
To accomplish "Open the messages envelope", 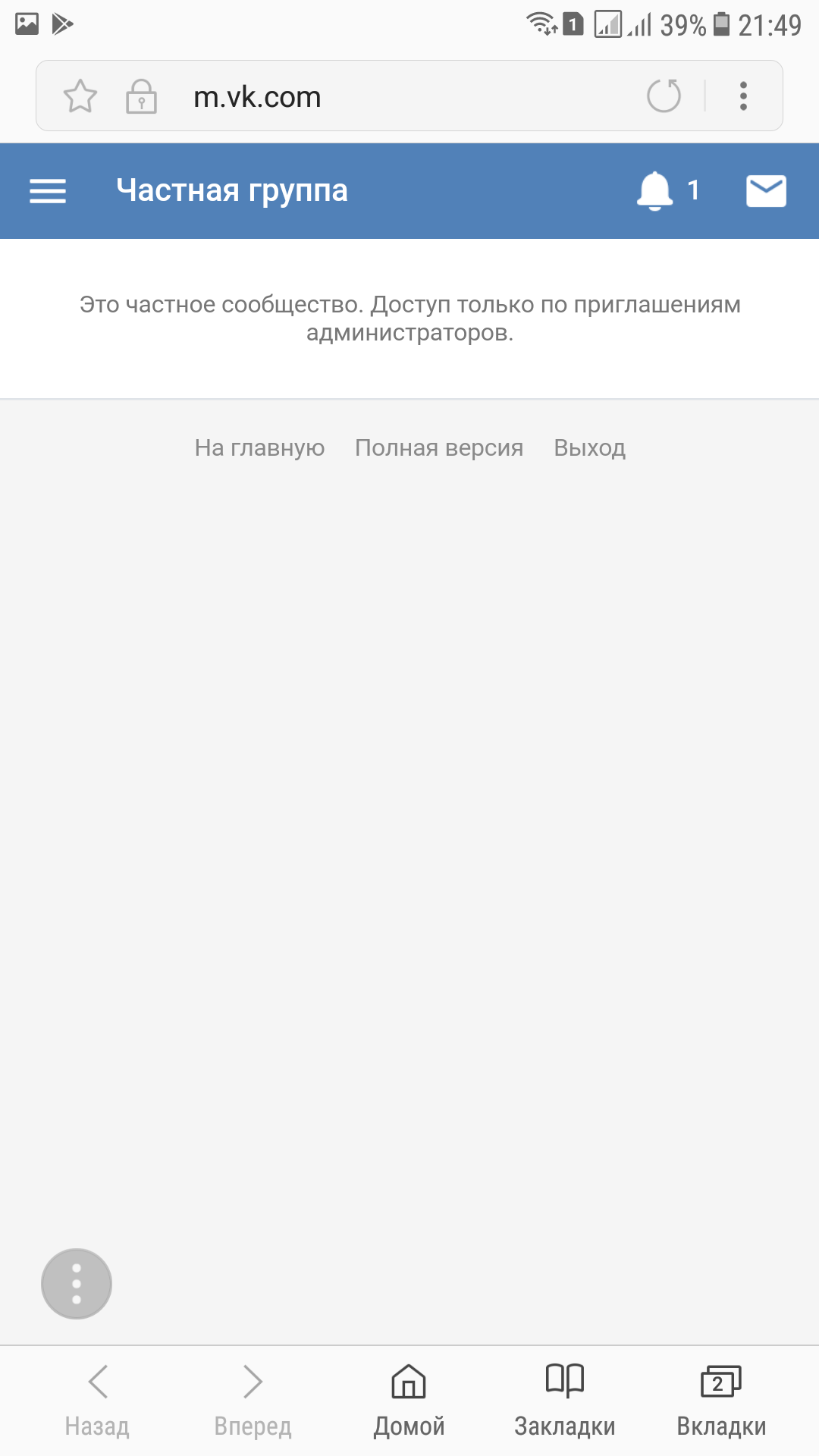I will (x=766, y=191).
